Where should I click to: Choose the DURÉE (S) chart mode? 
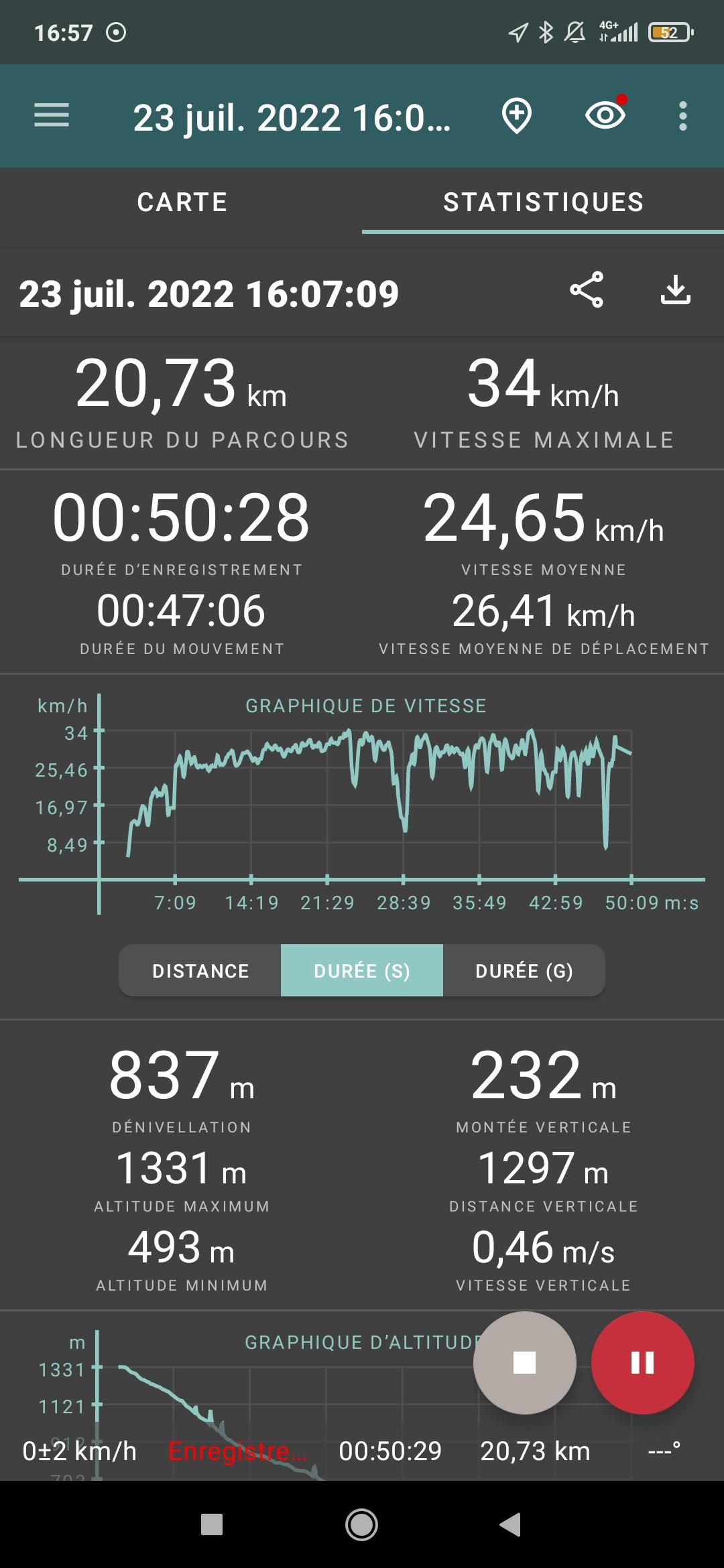[x=362, y=970]
